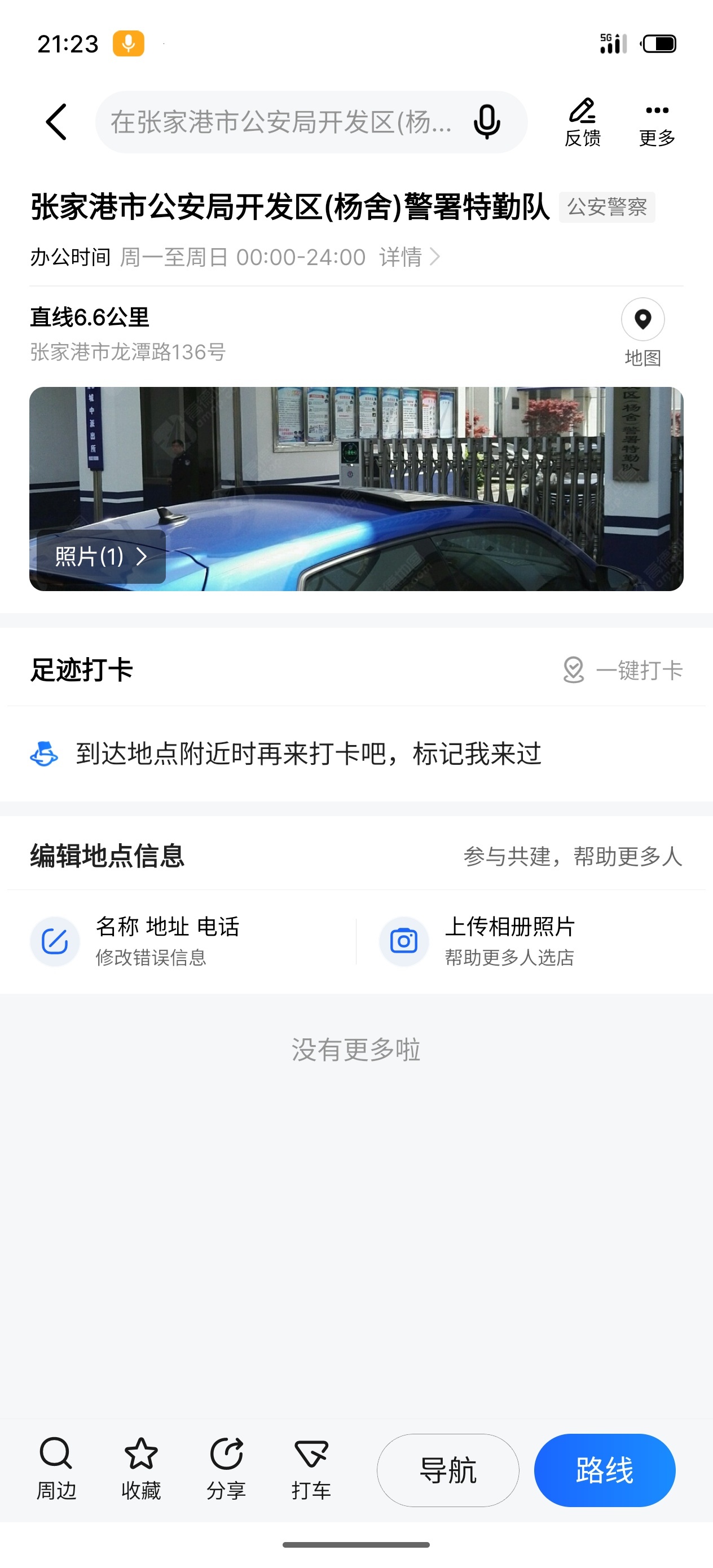Open 反馈 feedback
The height and width of the screenshot is (1568, 713).
click(582, 123)
